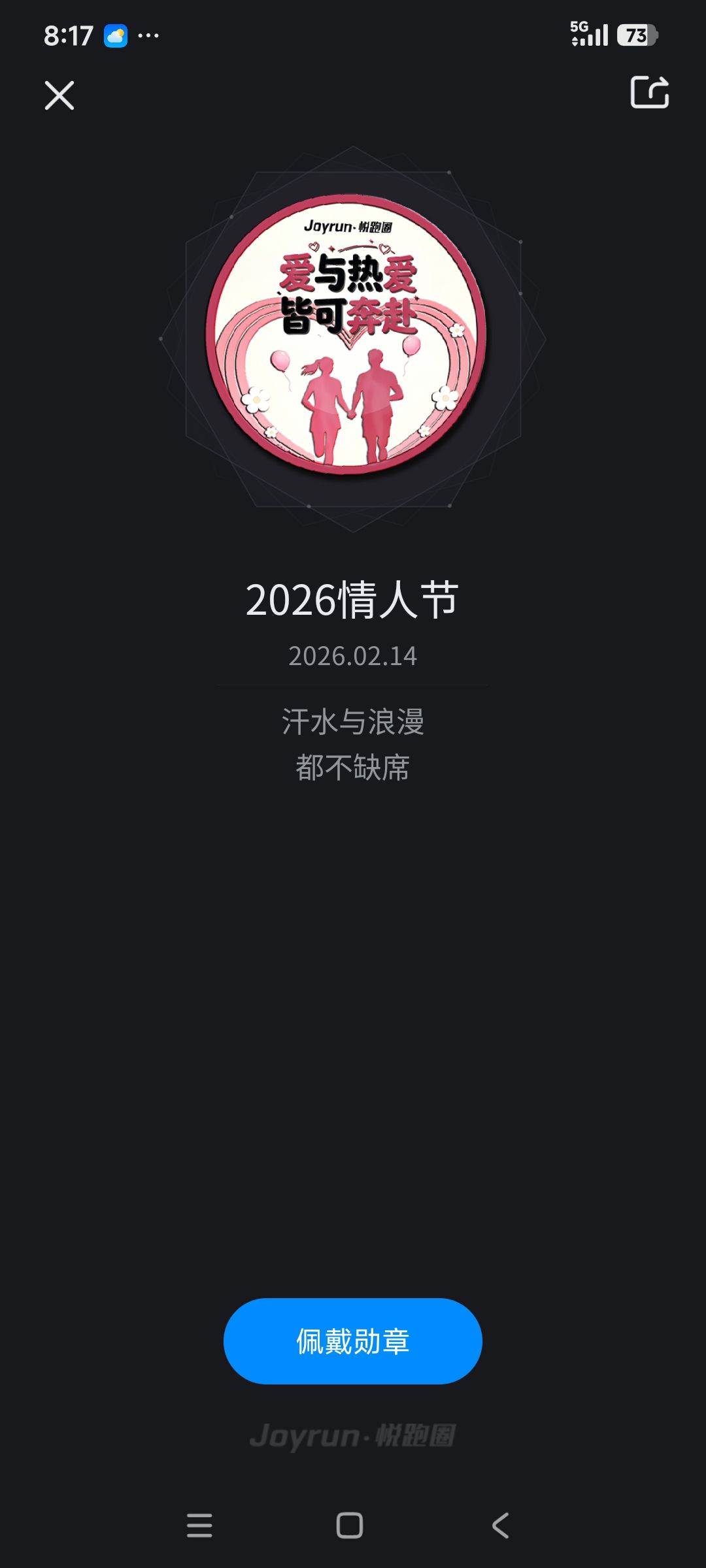Tap the 佩戴勋章 button
Screen dimensions: 706x1568
[352, 1341]
